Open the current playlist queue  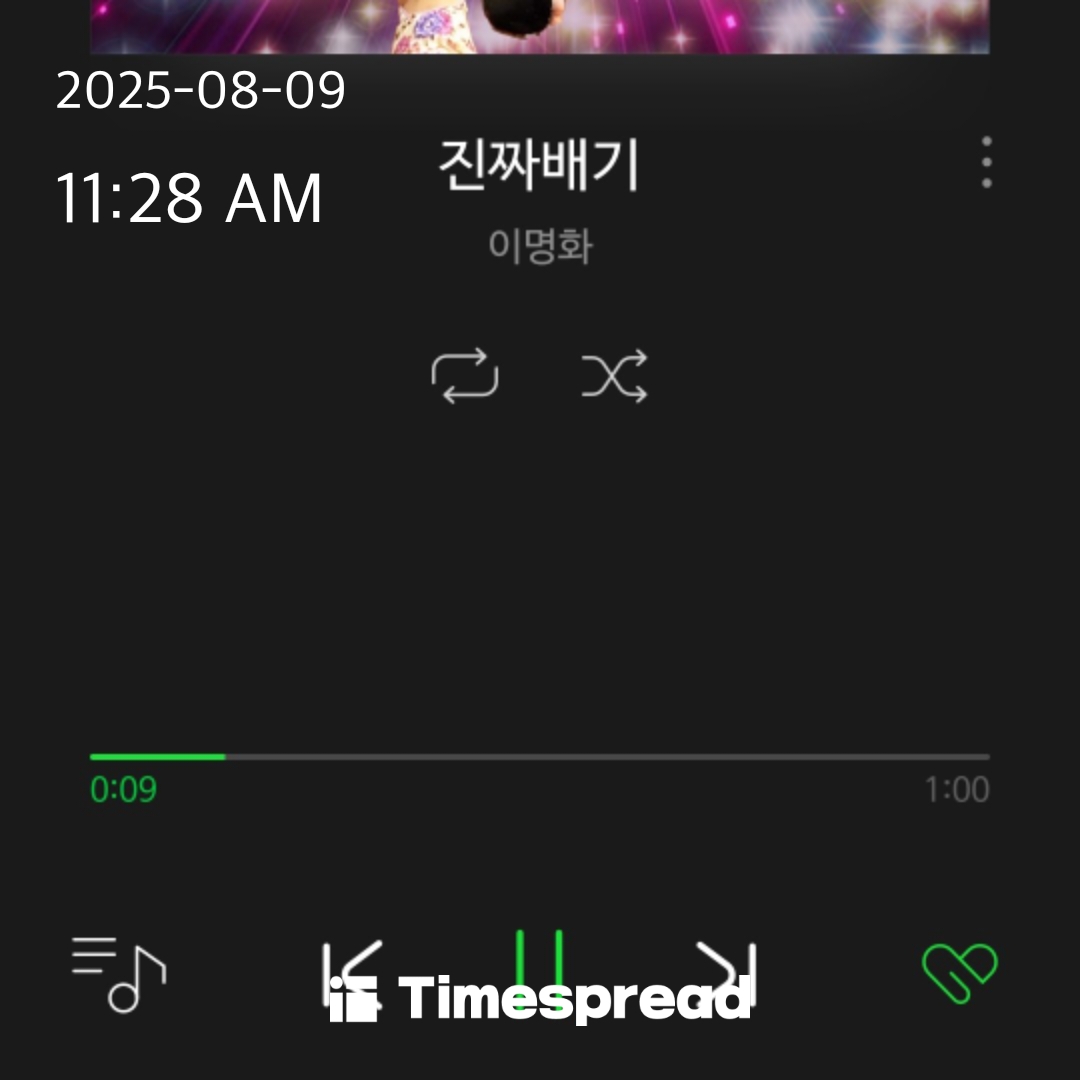pyautogui.click(x=118, y=973)
